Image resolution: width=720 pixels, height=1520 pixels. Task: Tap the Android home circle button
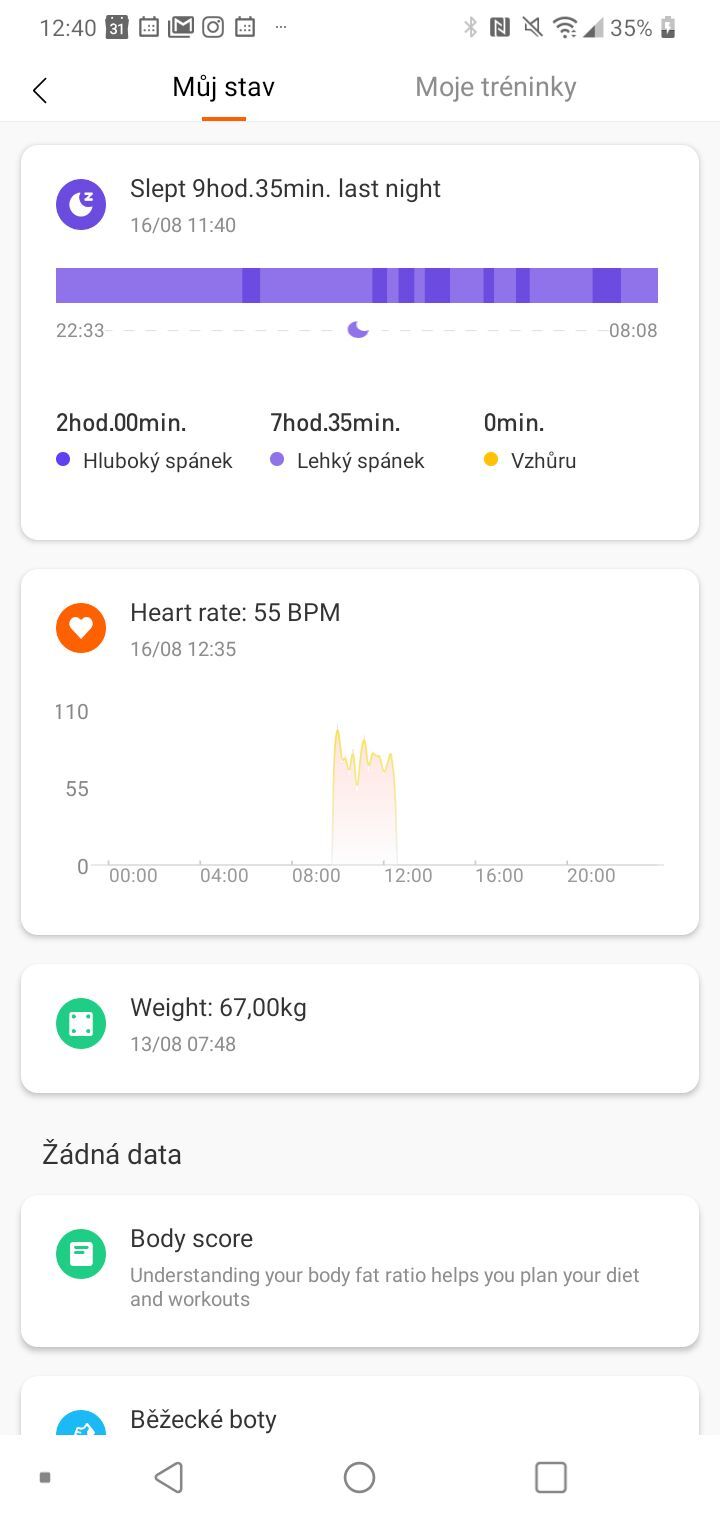[x=359, y=1477]
